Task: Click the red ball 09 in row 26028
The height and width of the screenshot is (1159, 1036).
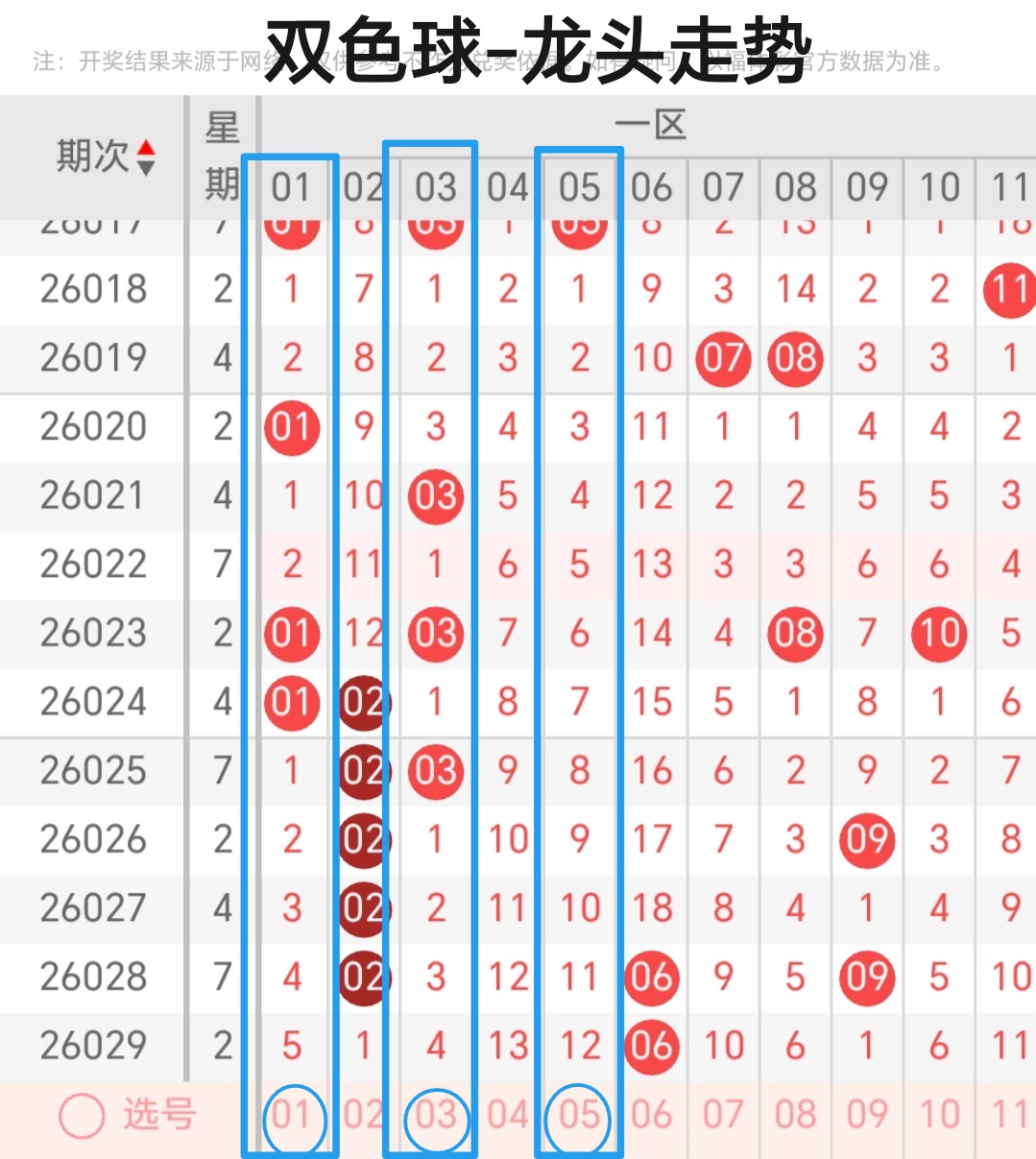Action: click(867, 978)
